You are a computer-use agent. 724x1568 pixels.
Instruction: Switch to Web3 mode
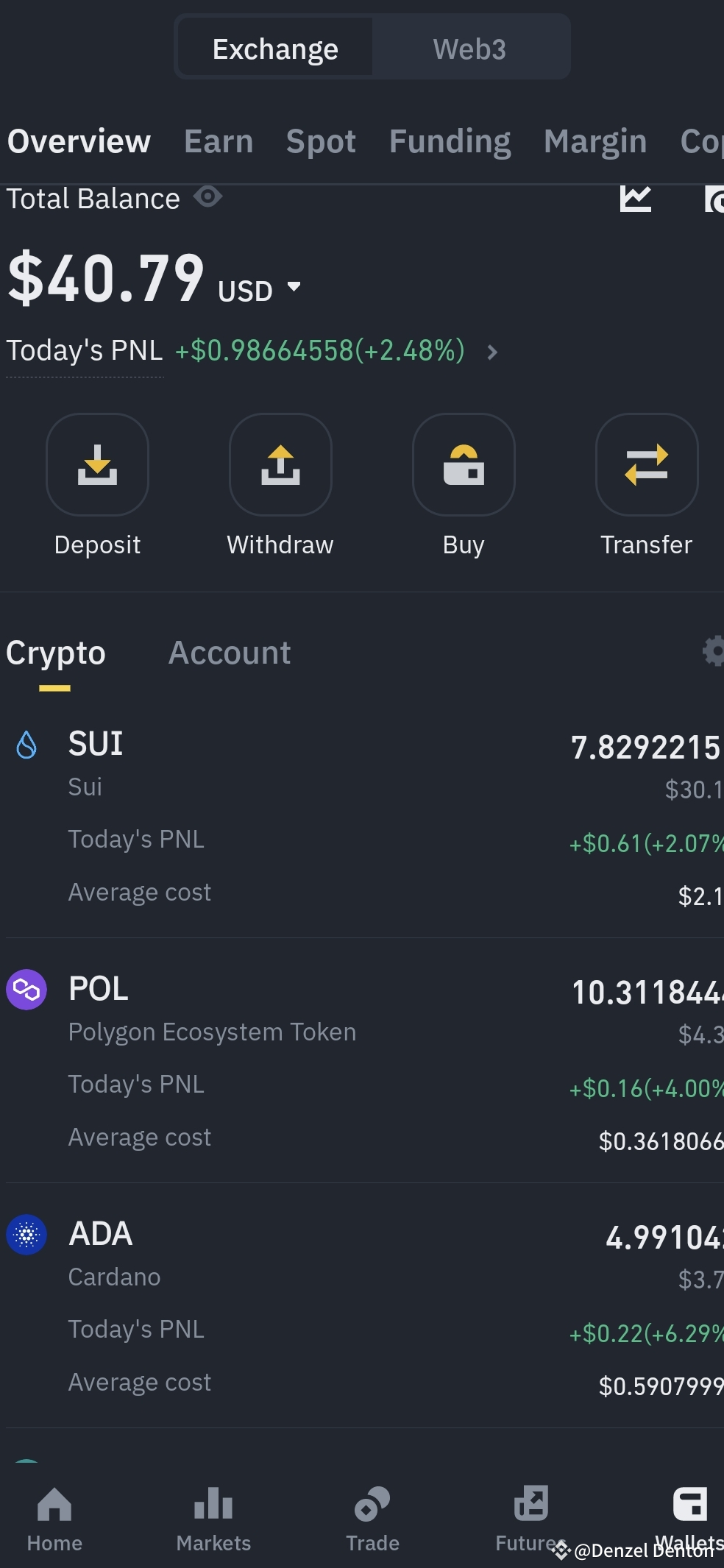tap(471, 47)
